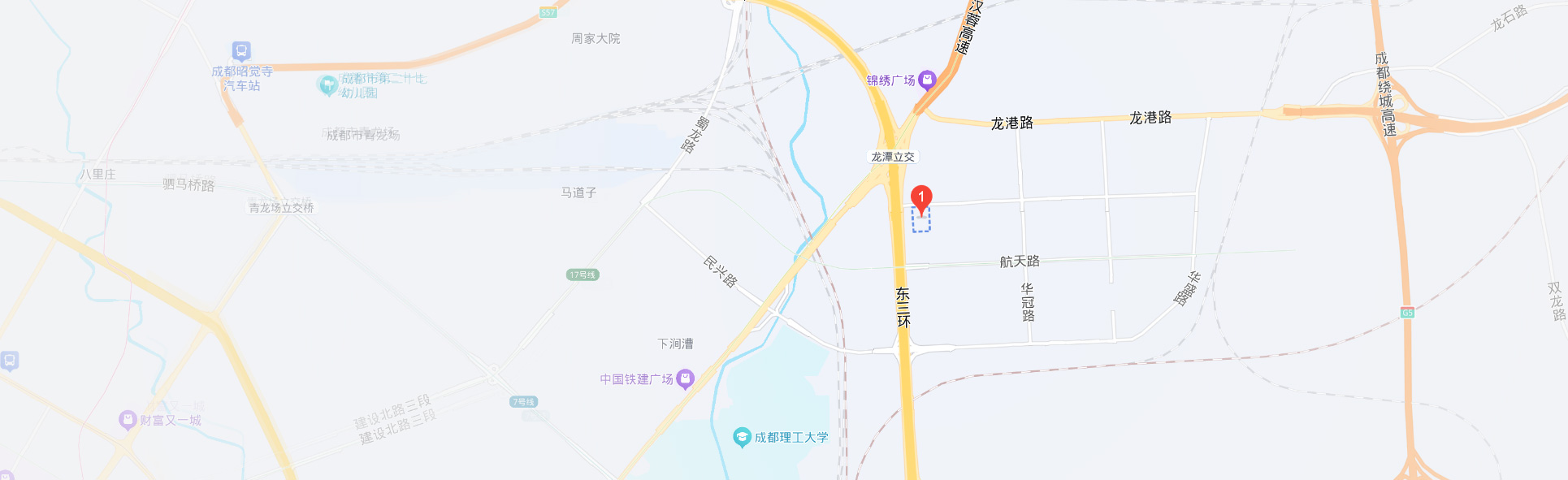Select the 成都理工大学 university pin
The image size is (1568, 480).
coord(742,437)
